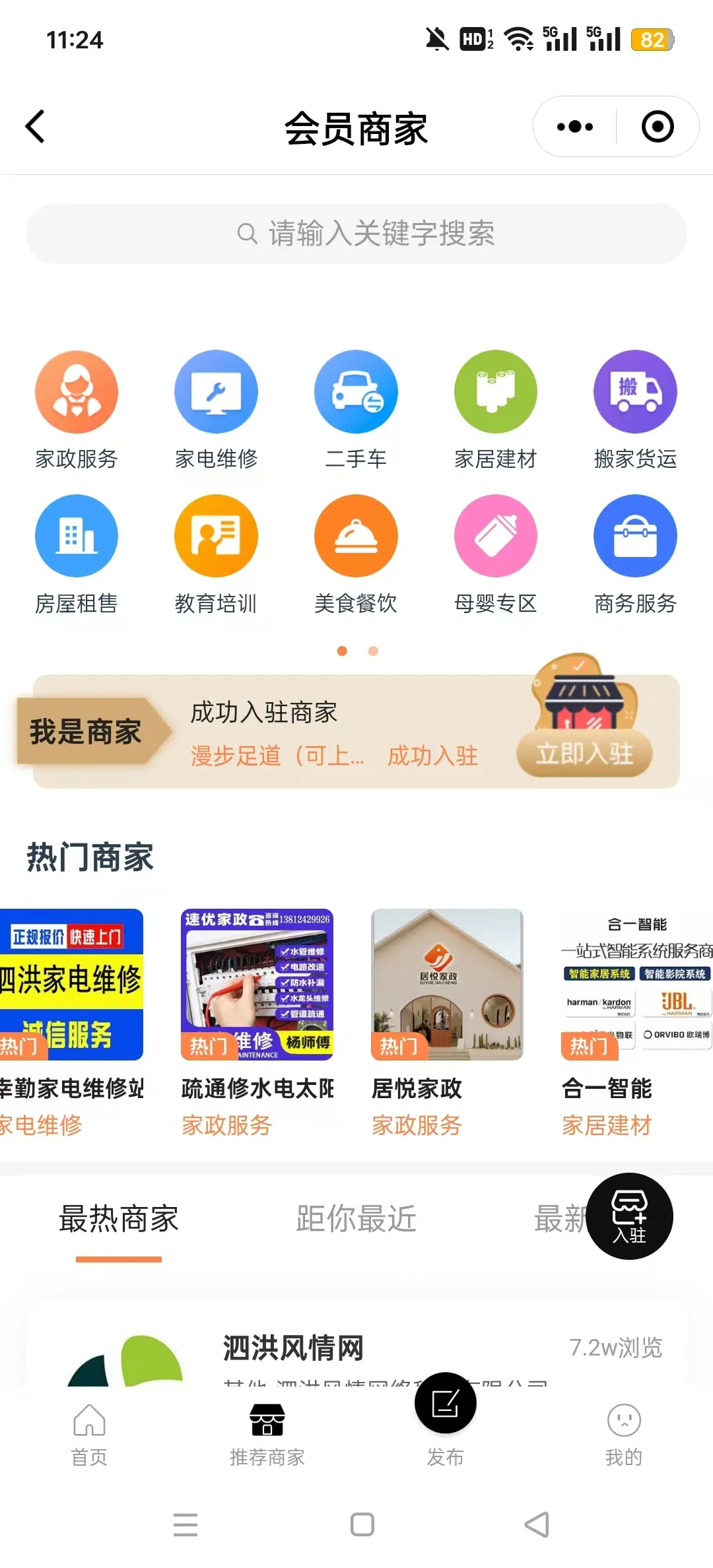Switch to the 距你最近 tab
Screen dimensions: 713x1568
point(356,1220)
